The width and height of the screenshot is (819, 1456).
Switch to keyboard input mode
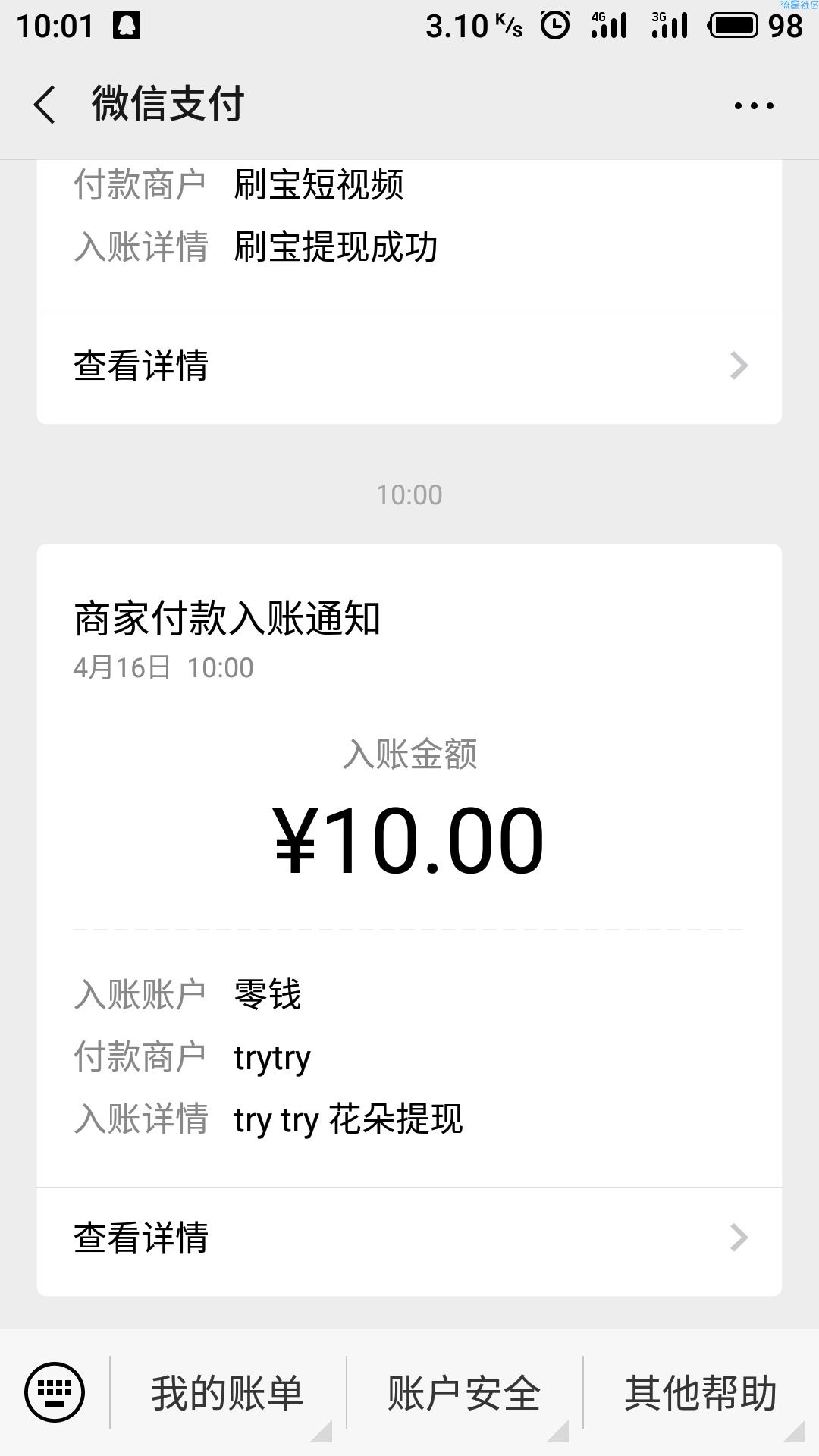(x=55, y=1392)
